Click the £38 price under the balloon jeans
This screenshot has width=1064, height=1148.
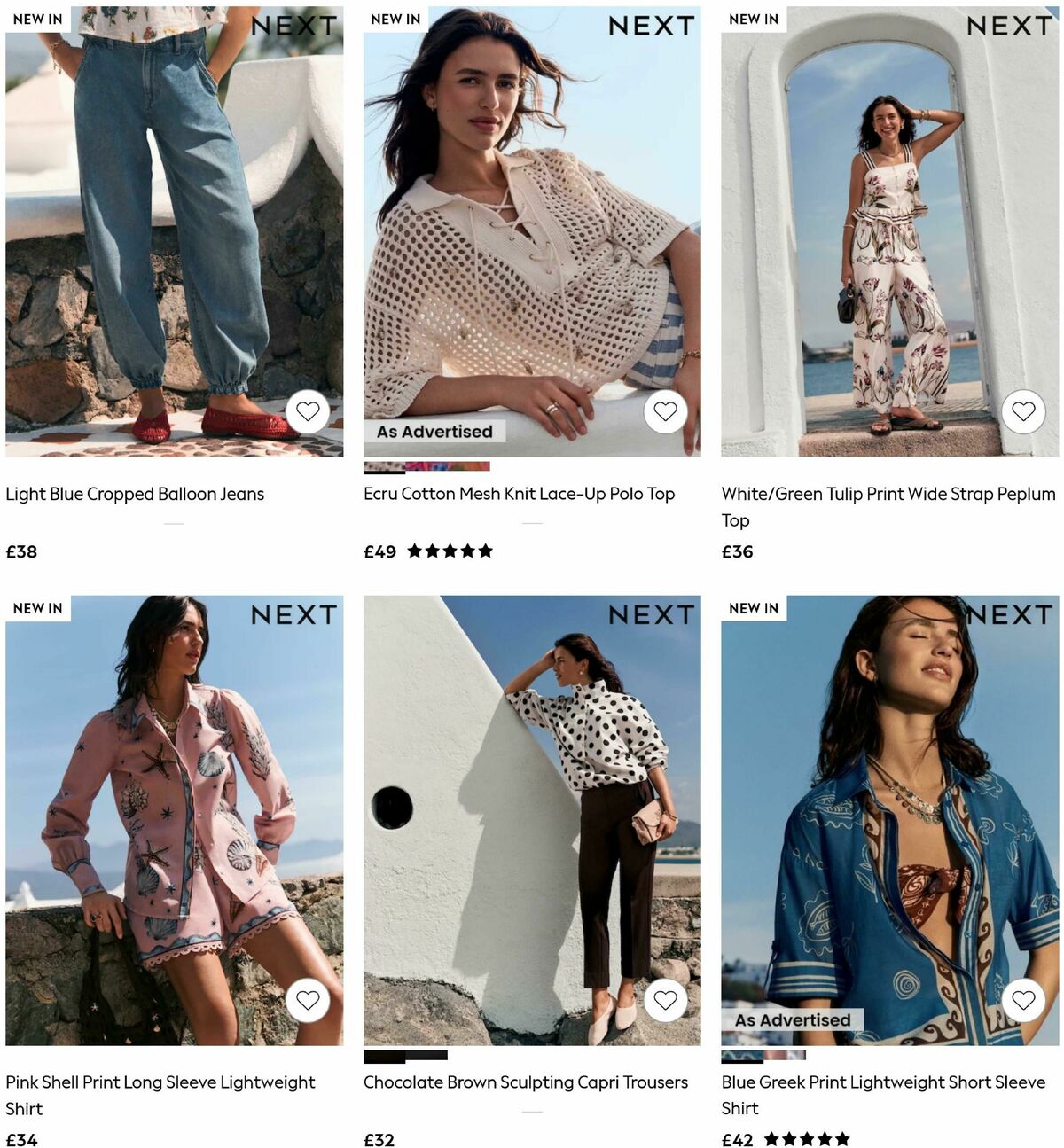(x=19, y=551)
